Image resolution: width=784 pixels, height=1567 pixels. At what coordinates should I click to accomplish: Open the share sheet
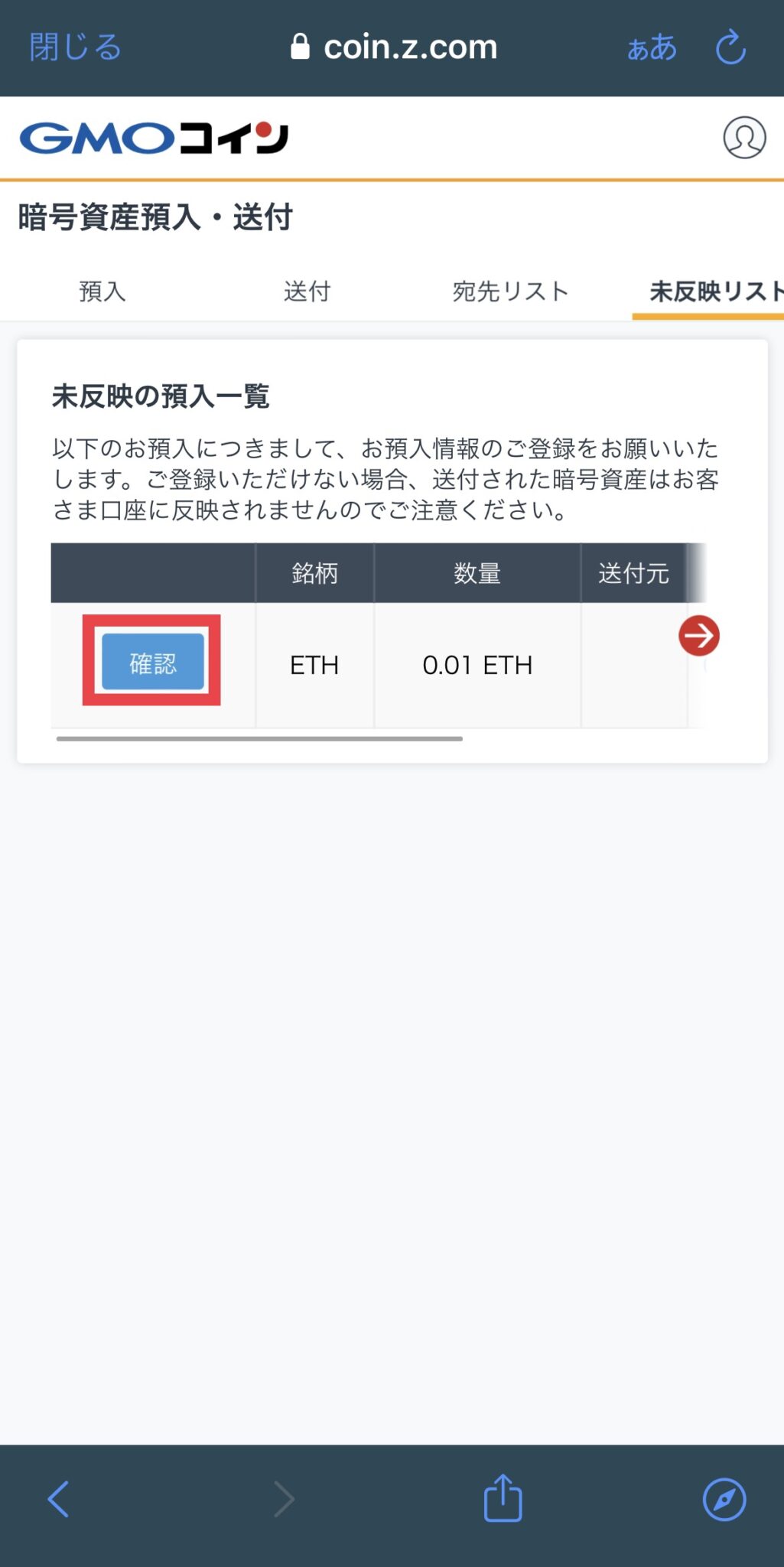tap(502, 1498)
